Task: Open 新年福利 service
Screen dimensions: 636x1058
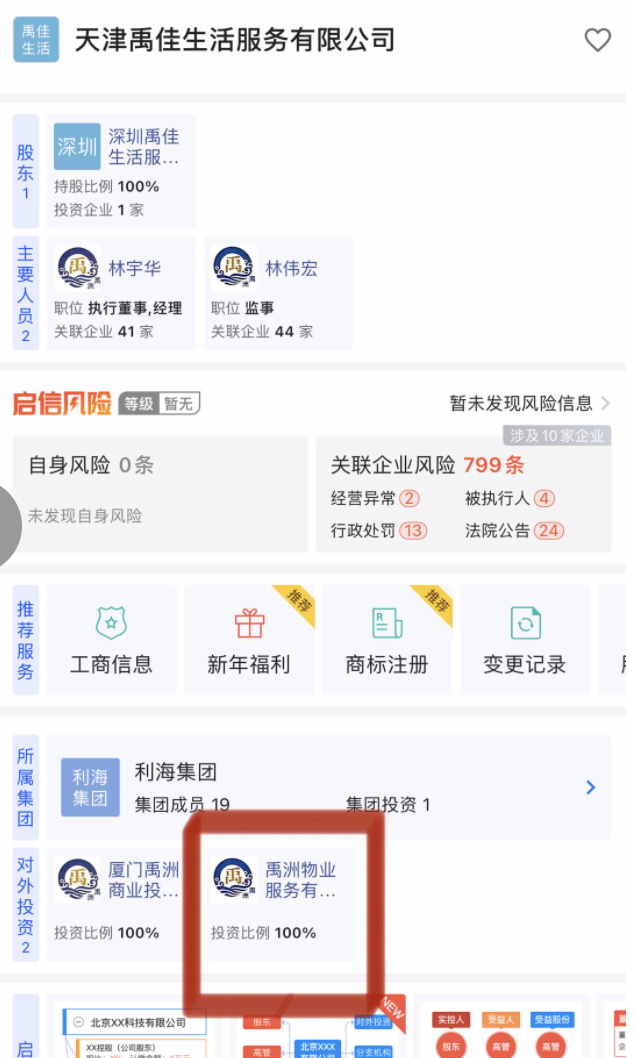Action: tap(249, 640)
